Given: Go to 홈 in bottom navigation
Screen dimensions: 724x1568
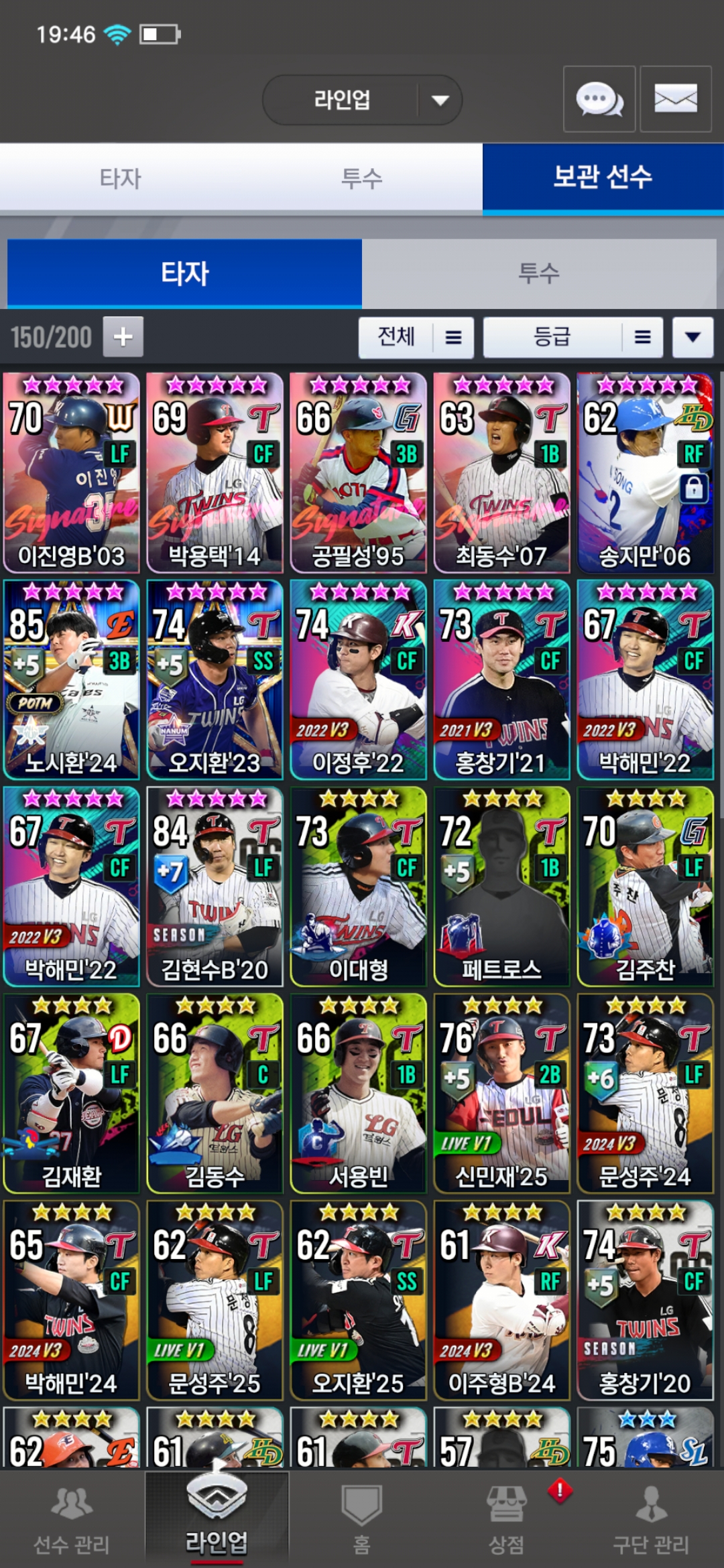Looking at the screenshot, I should pyautogui.click(x=362, y=1520).
